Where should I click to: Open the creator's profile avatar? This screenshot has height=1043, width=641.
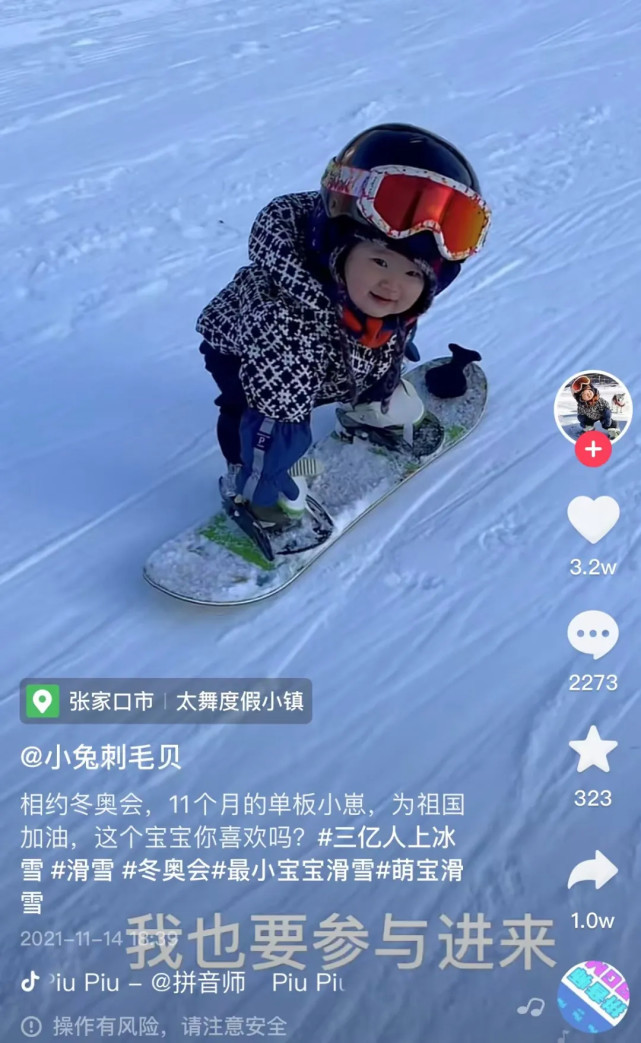click(x=592, y=407)
